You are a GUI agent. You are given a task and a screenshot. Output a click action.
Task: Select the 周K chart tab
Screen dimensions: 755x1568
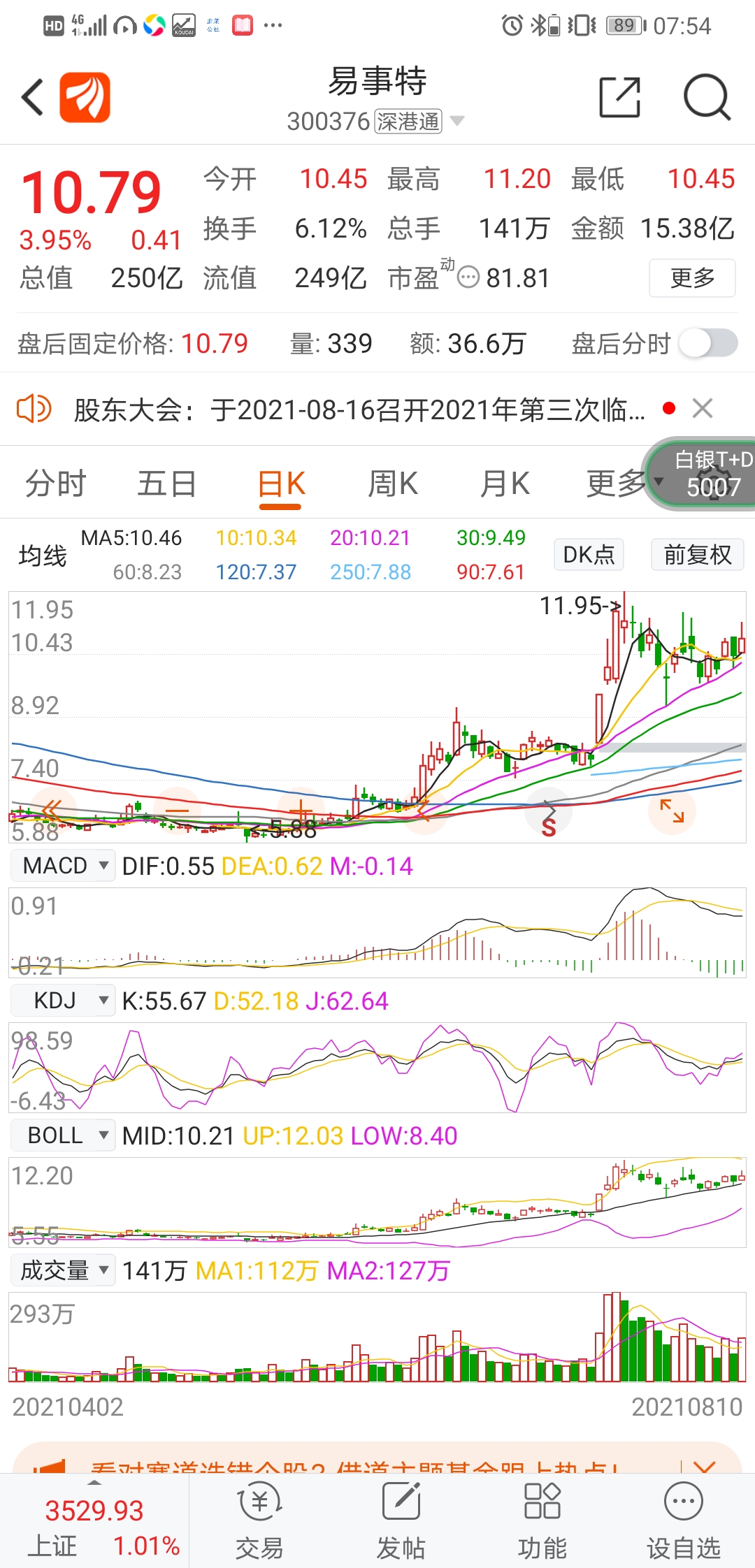[x=393, y=484]
